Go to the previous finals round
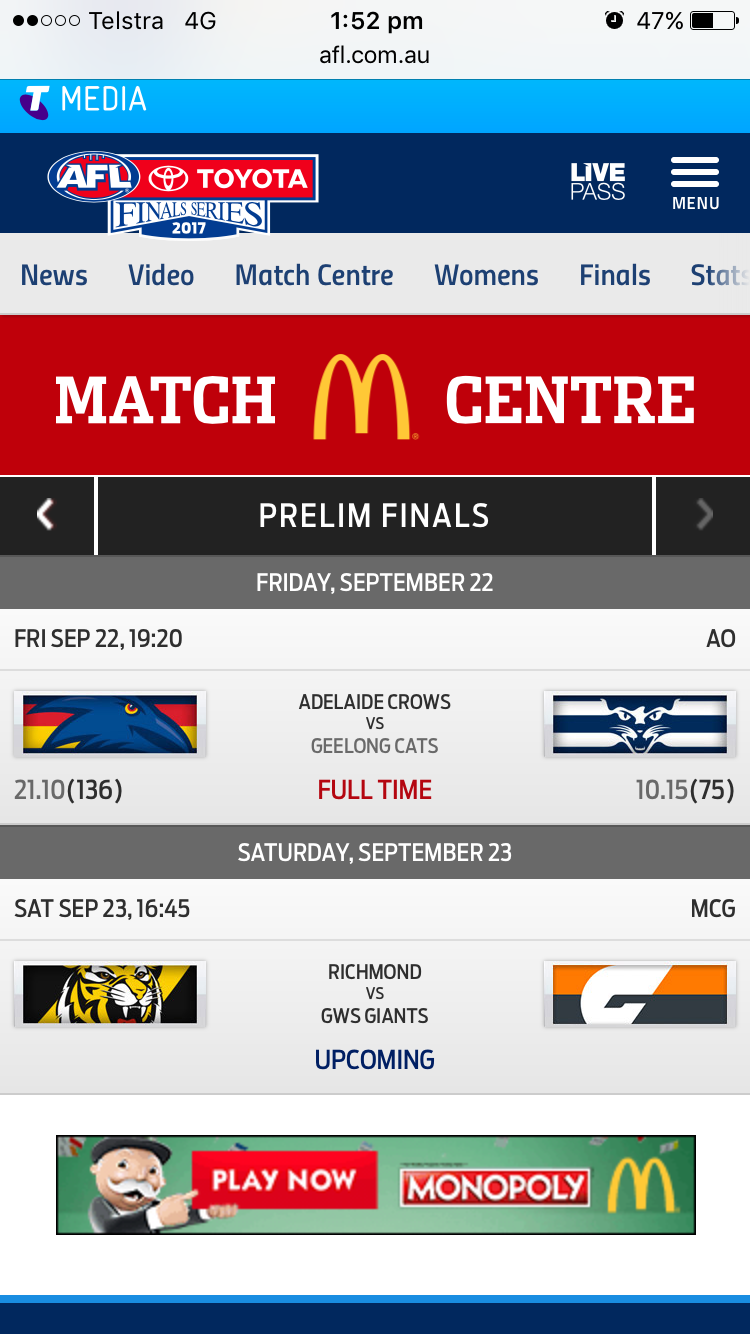This screenshot has width=750, height=1334. click(46, 516)
